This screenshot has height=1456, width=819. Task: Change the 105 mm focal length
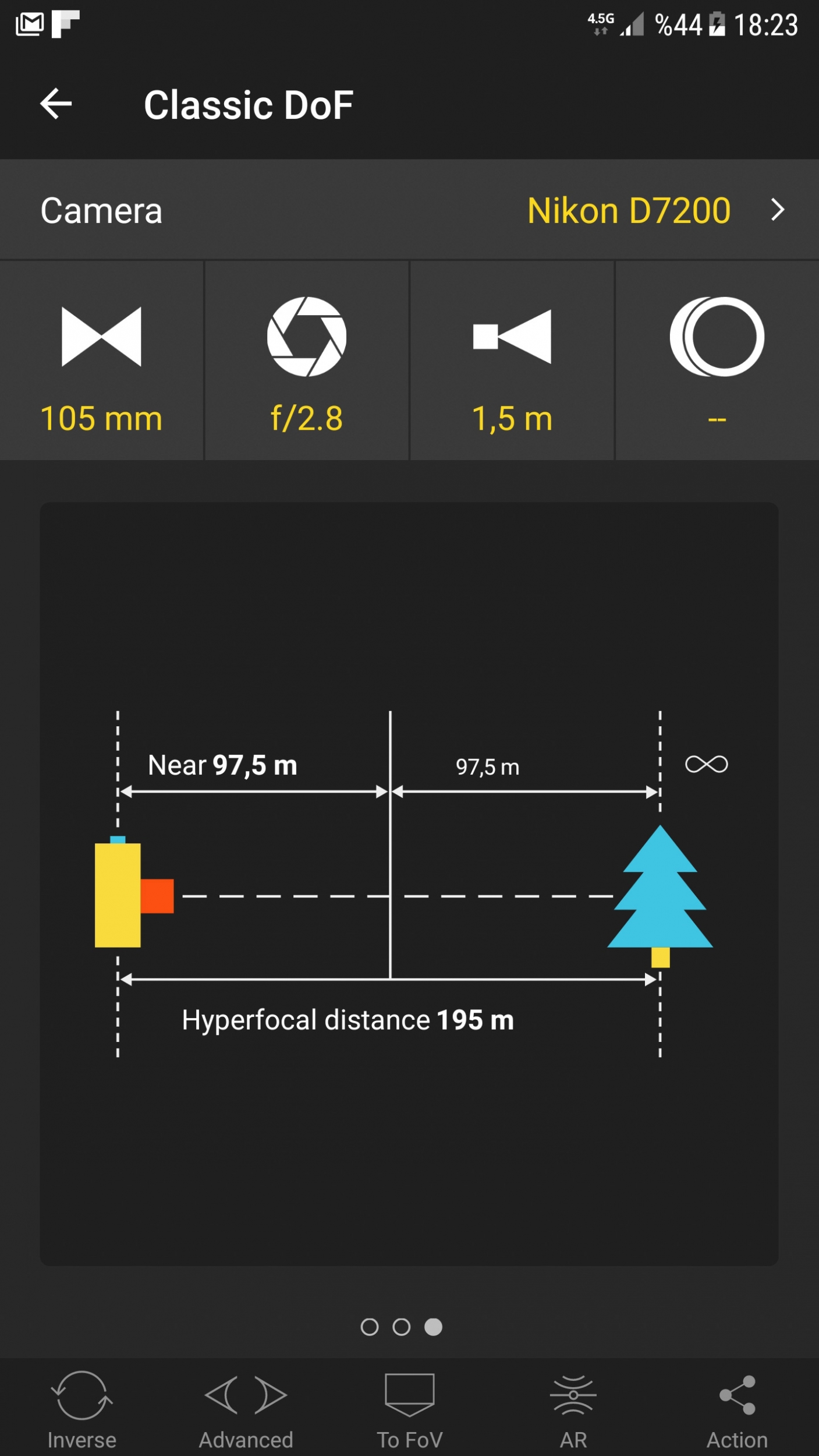[101, 361]
